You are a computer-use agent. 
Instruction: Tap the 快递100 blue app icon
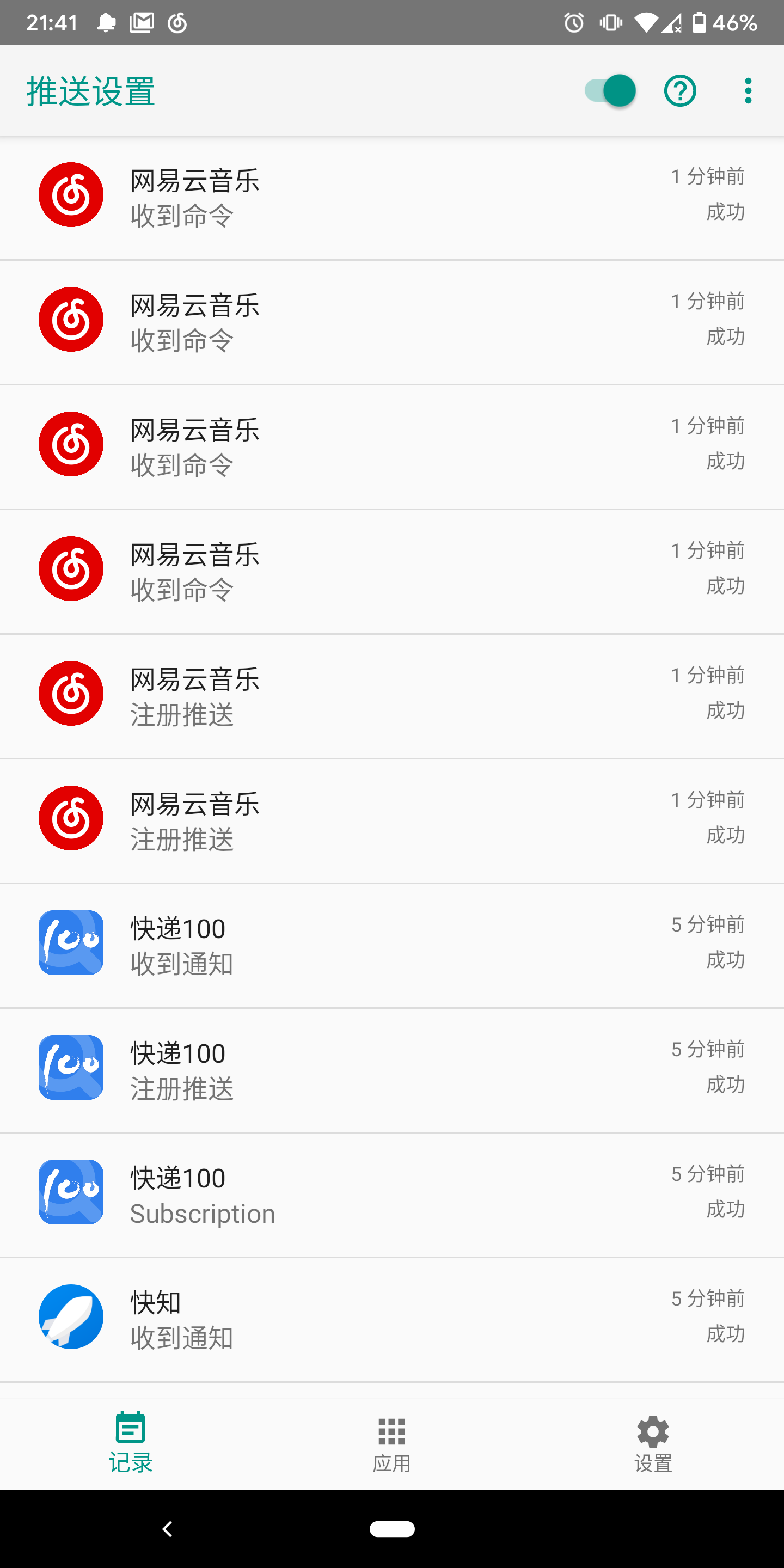pyautogui.click(x=70, y=943)
